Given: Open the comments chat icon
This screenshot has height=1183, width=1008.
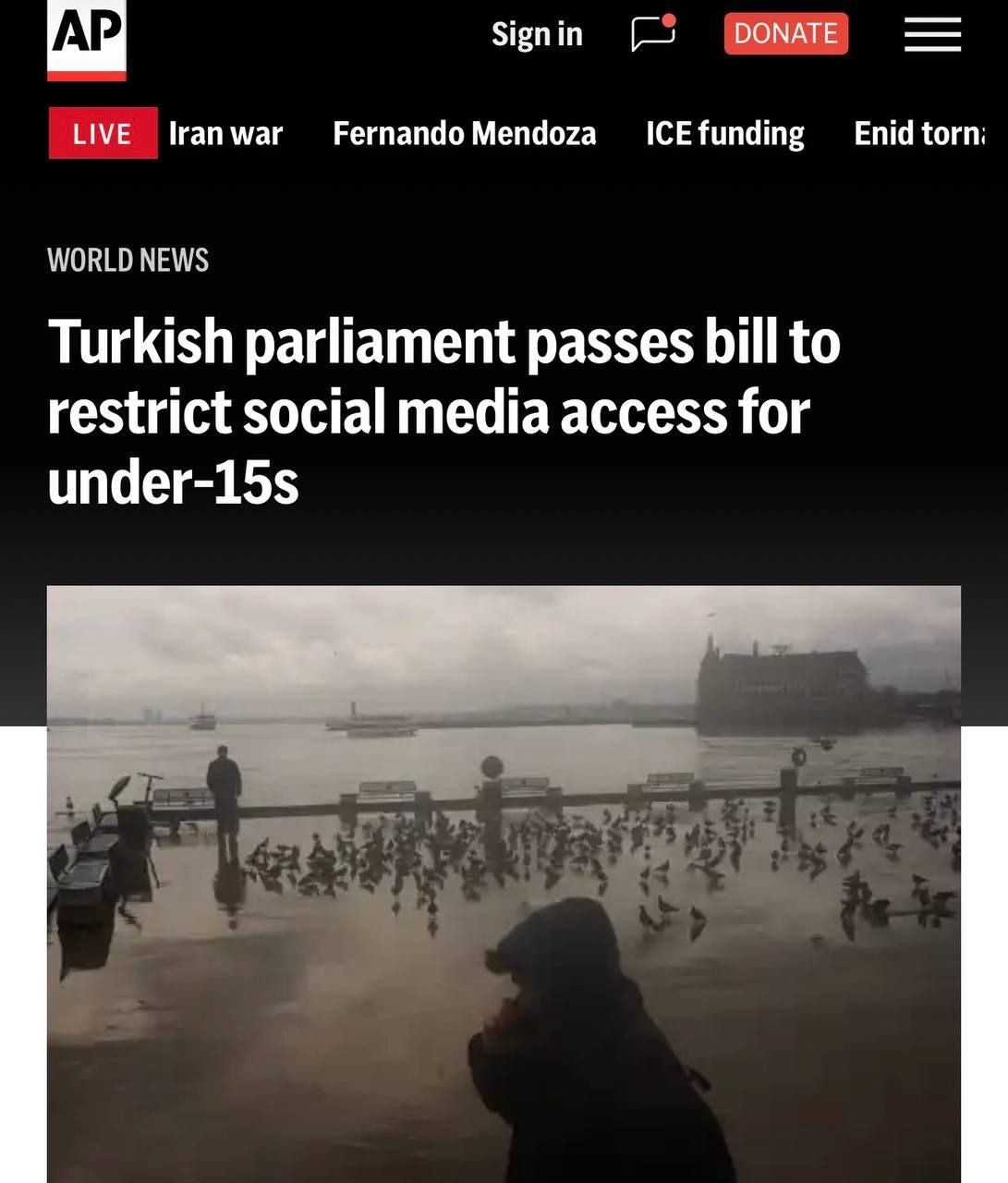Looking at the screenshot, I should pyautogui.click(x=653, y=34).
